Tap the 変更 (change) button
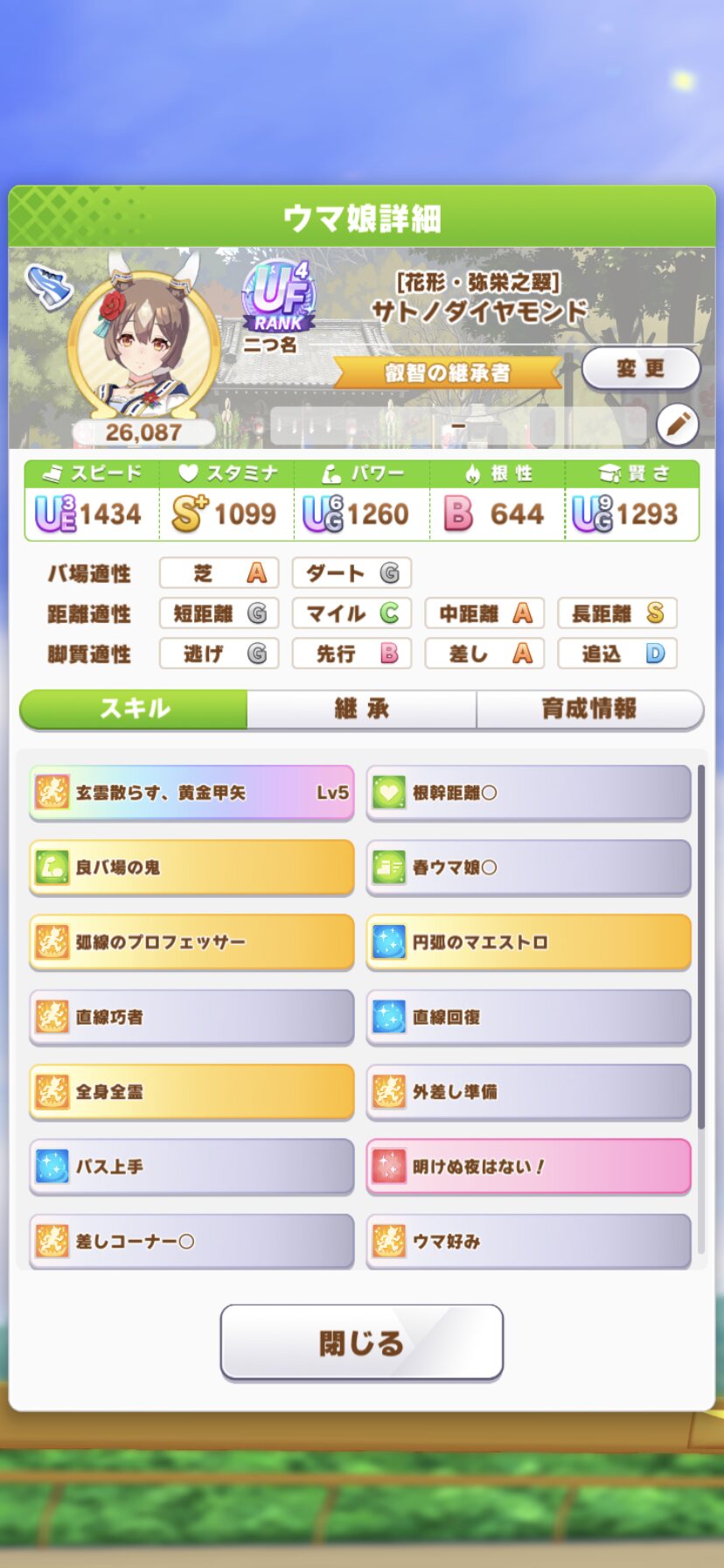 pyautogui.click(x=641, y=368)
